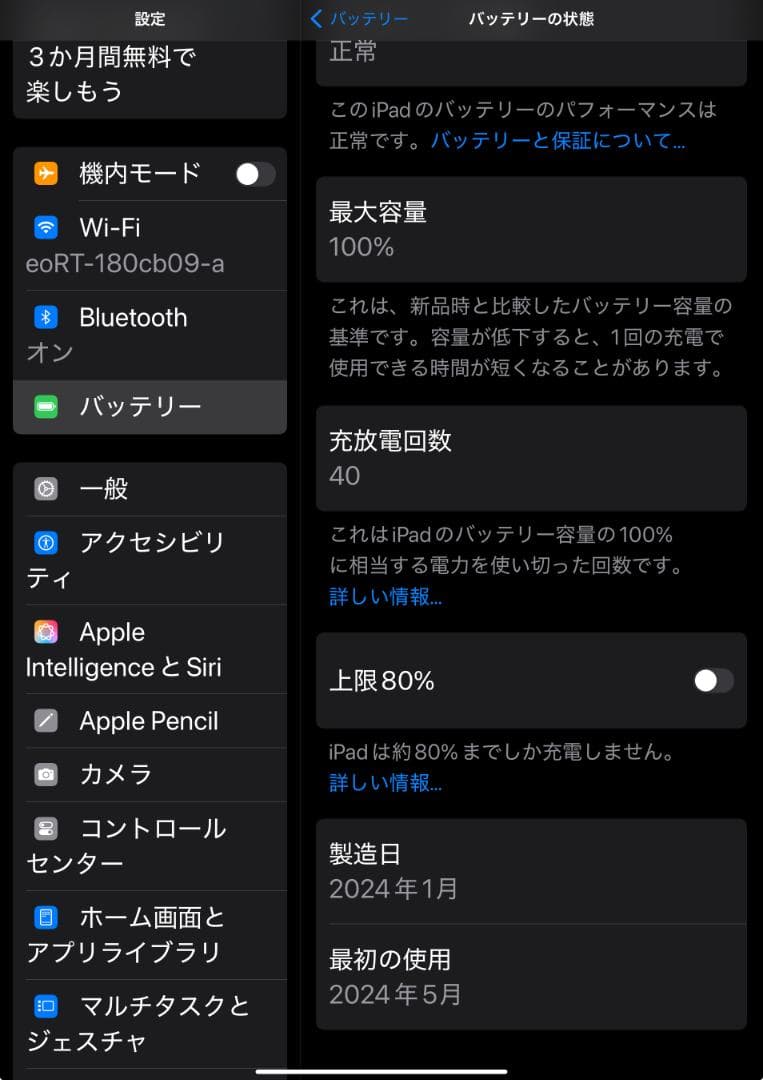Click the アクセシビリティ accessibility icon
763x1080 pixels.
[46, 543]
